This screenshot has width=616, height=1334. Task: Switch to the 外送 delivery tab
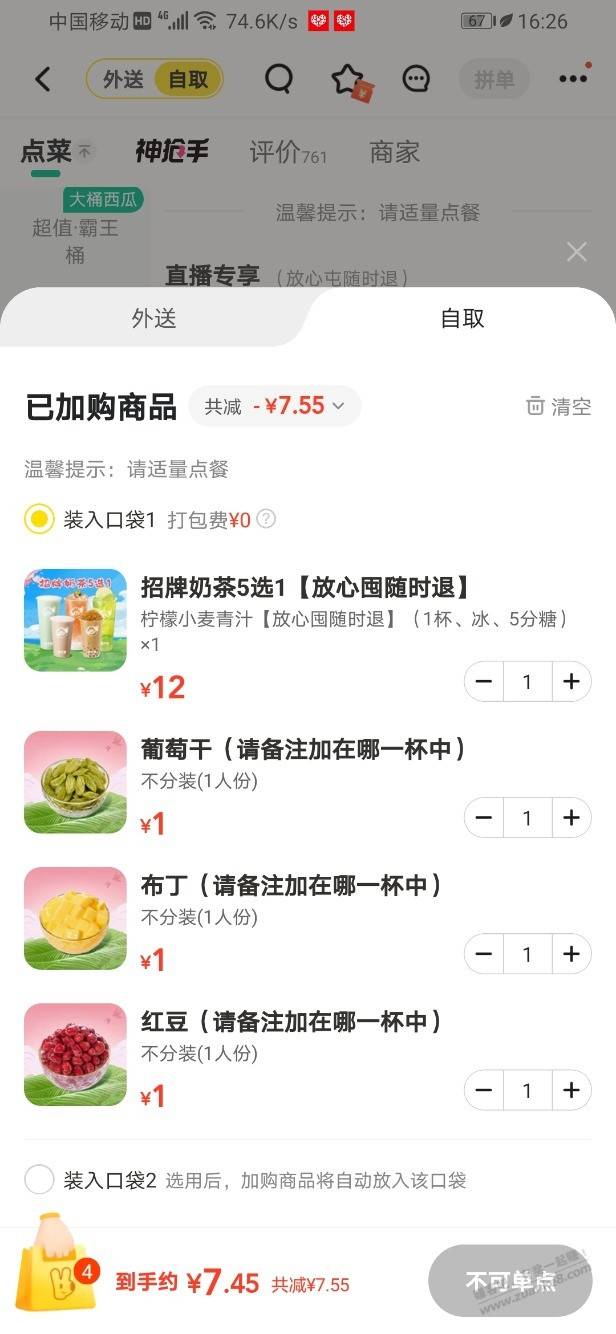[154, 318]
